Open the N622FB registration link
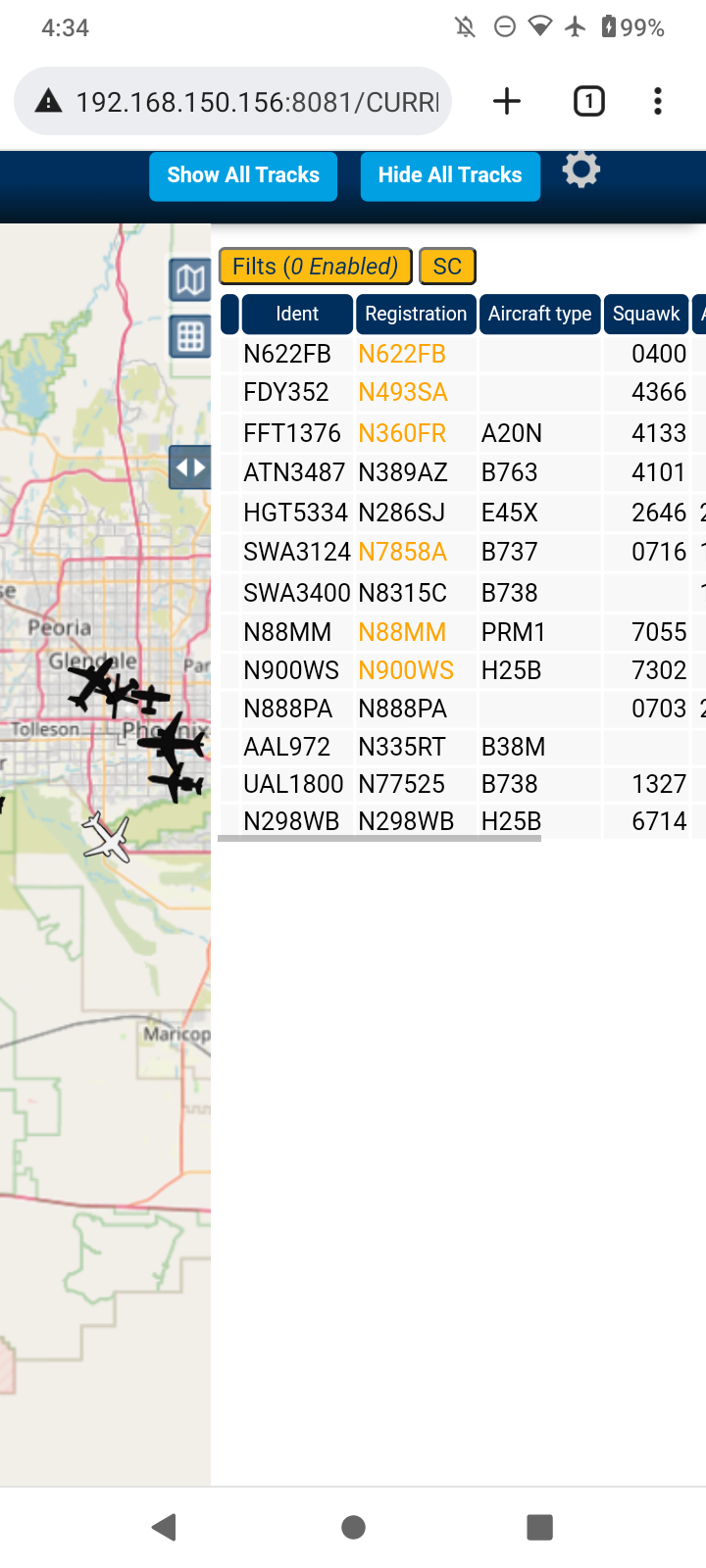Image resolution: width=706 pixels, height=1568 pixels. coord(402,354)
